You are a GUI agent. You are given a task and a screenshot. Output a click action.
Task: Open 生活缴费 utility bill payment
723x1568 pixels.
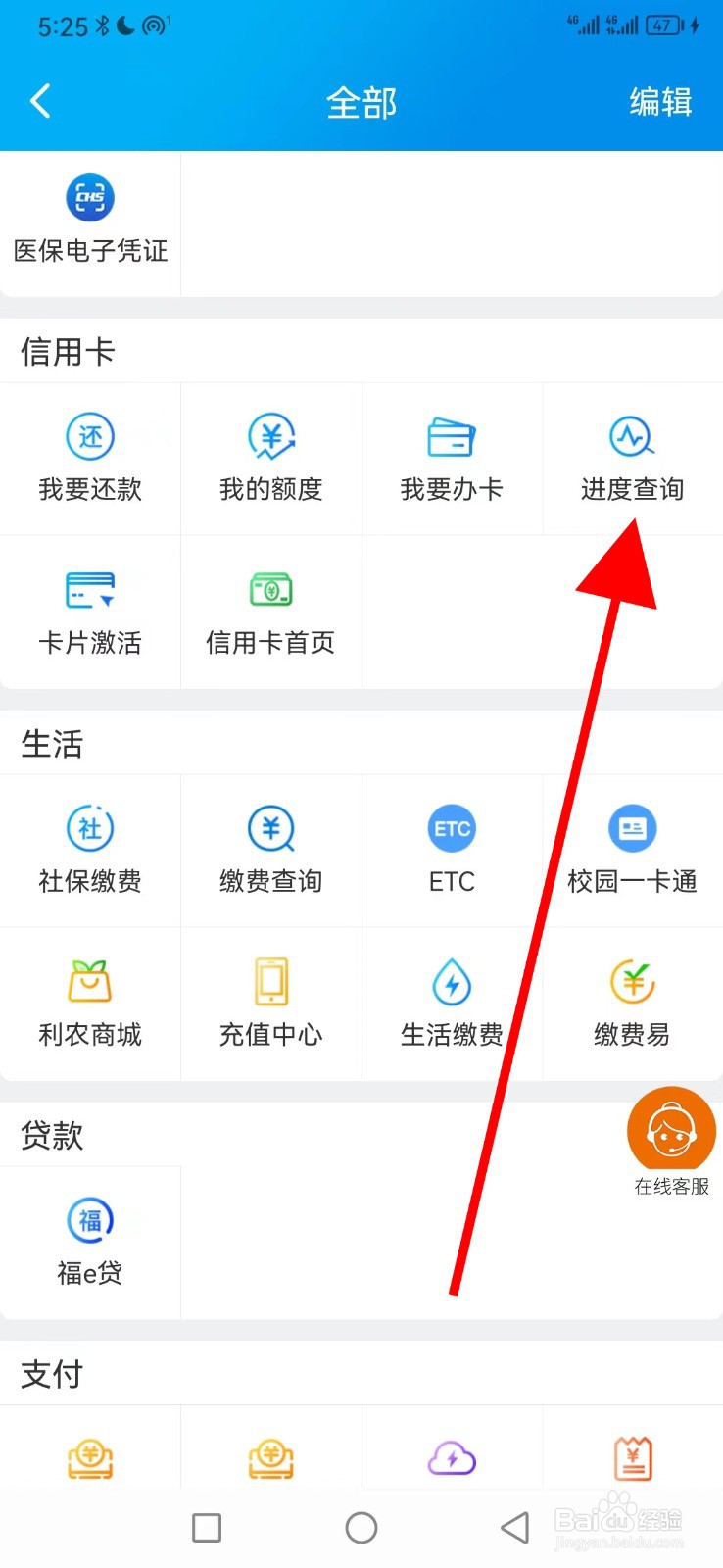coord(452,1002)
